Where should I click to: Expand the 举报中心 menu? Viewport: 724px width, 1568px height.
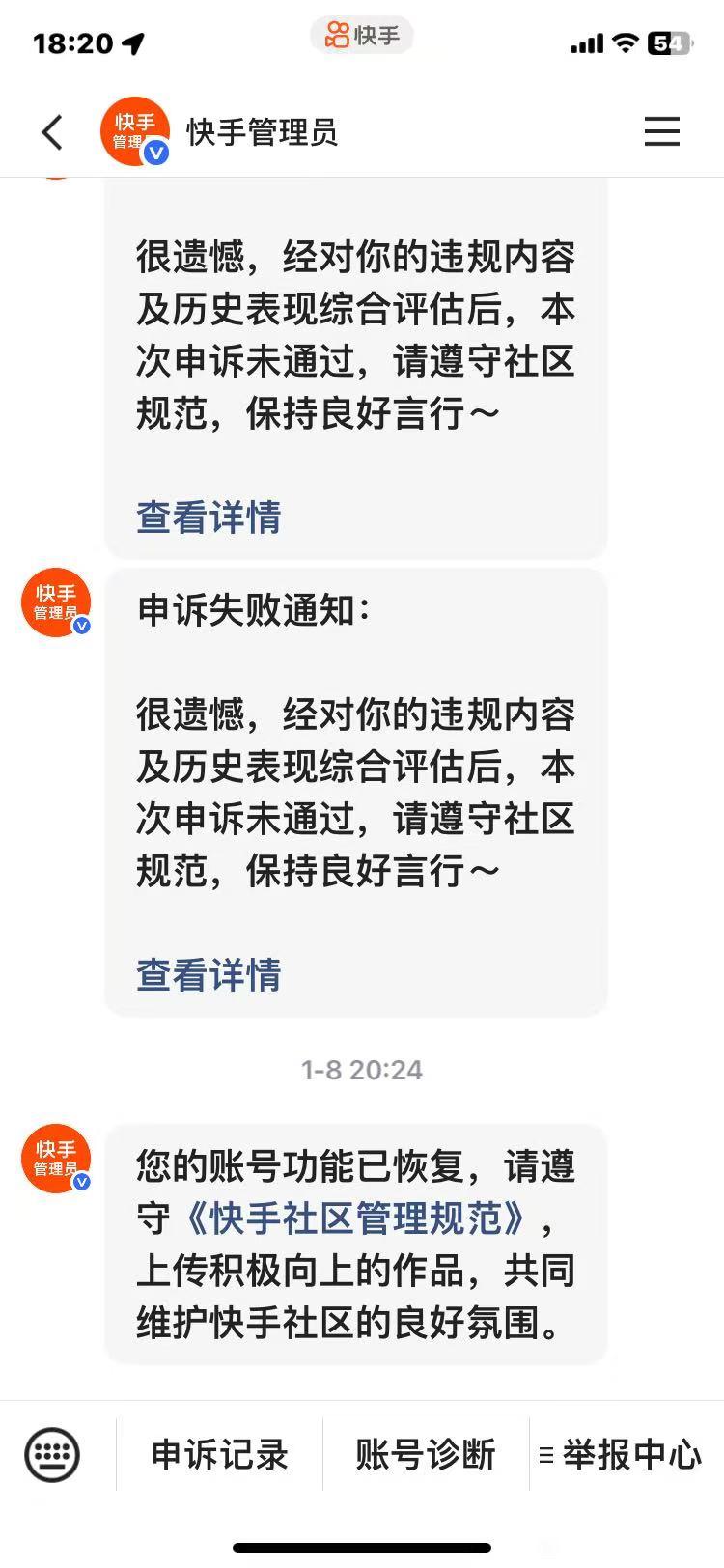622,1454
